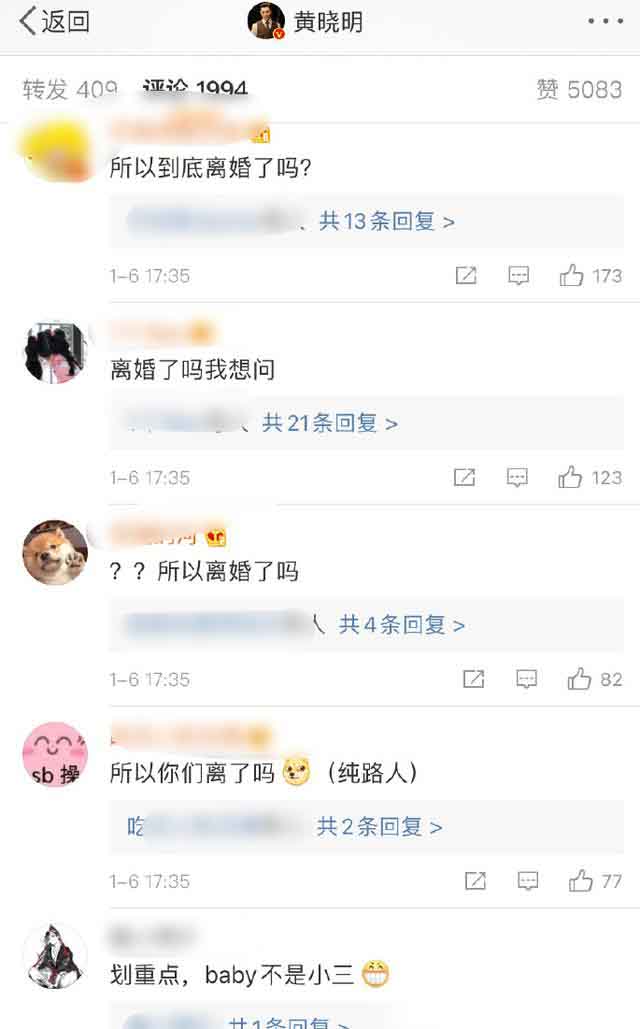Switch to the 赞 5083 tab

point(579,89)
